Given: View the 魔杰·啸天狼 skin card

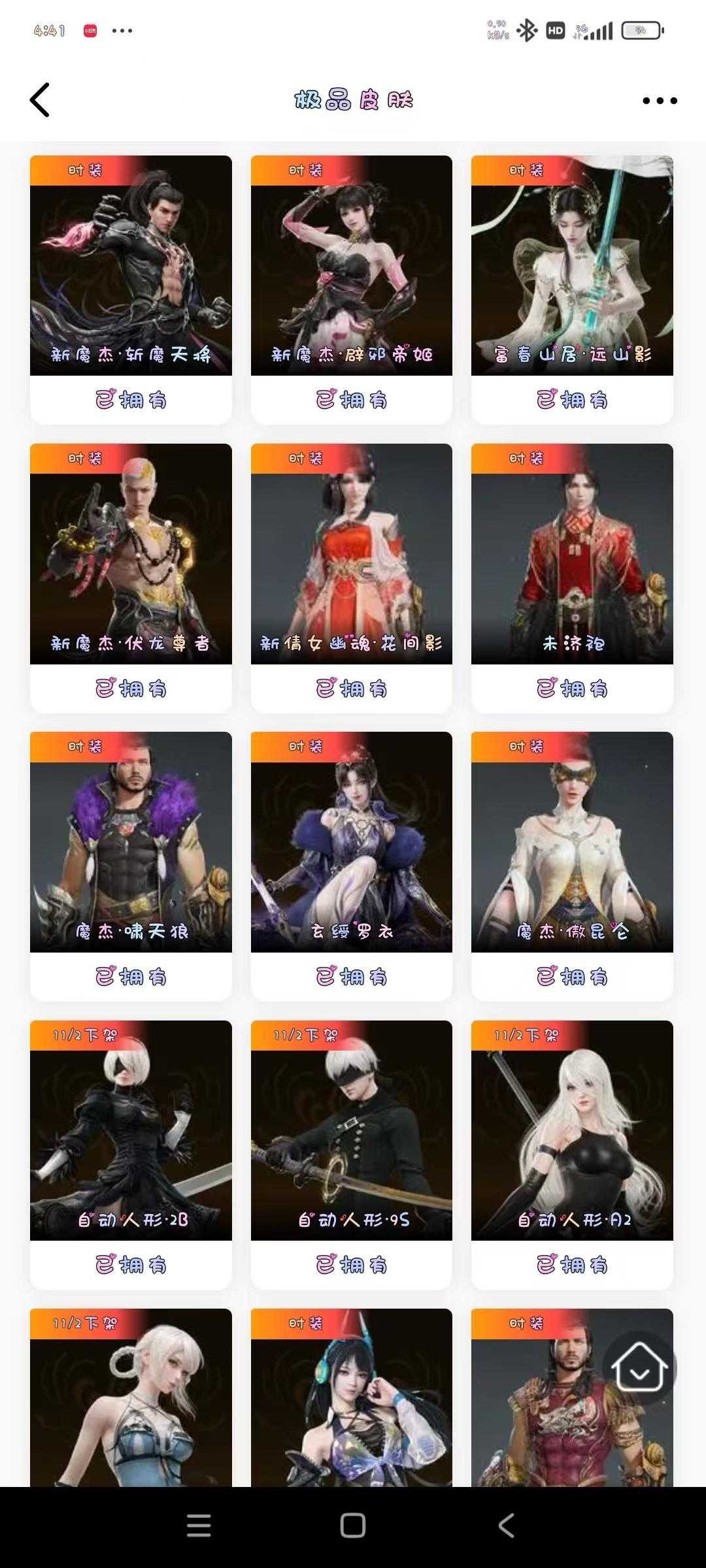Looking at the screenshot, I should [x=131, y=842].
